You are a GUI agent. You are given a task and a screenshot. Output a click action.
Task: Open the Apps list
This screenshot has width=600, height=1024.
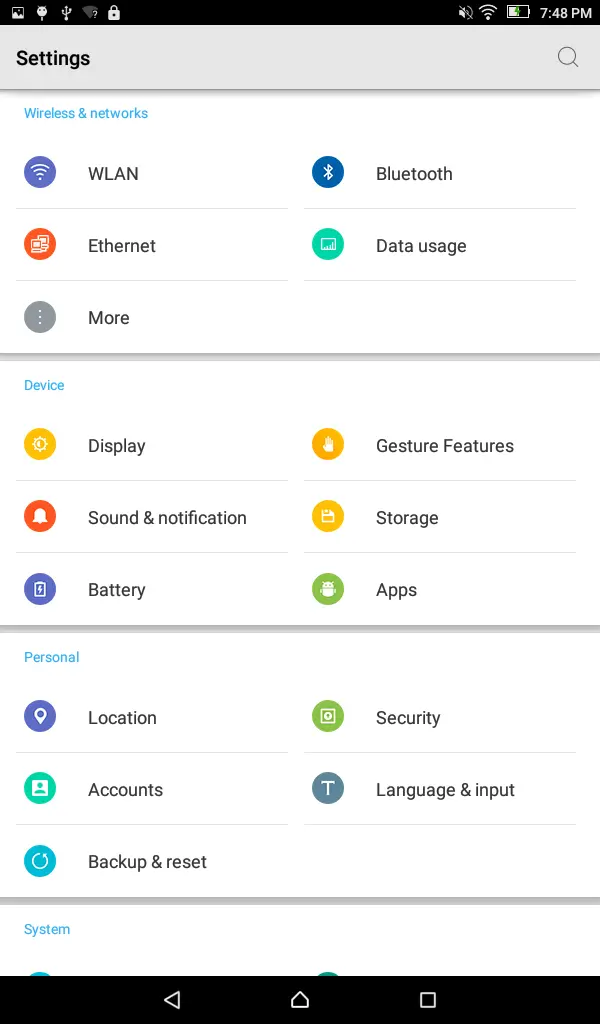[x=440, y=589]
